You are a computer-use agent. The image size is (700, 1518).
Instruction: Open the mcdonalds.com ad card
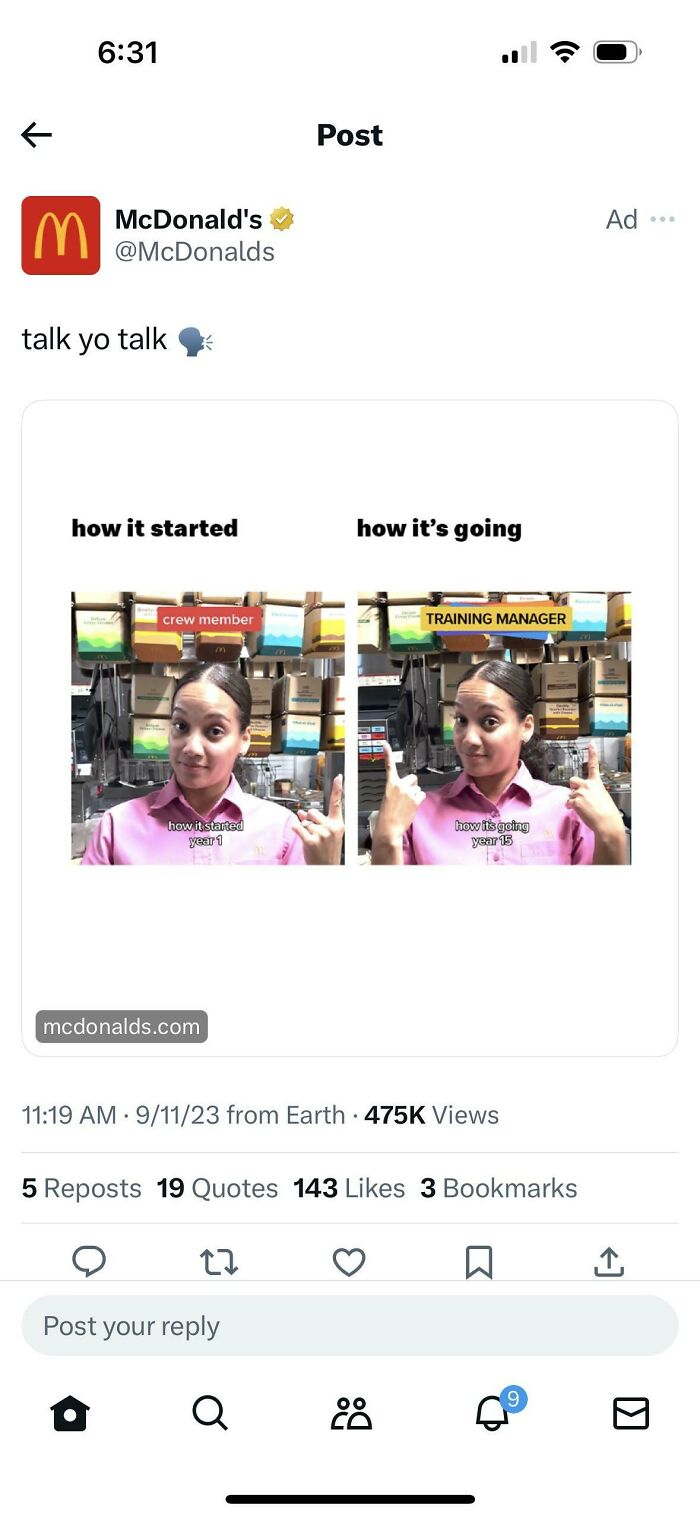pos(350,727)
